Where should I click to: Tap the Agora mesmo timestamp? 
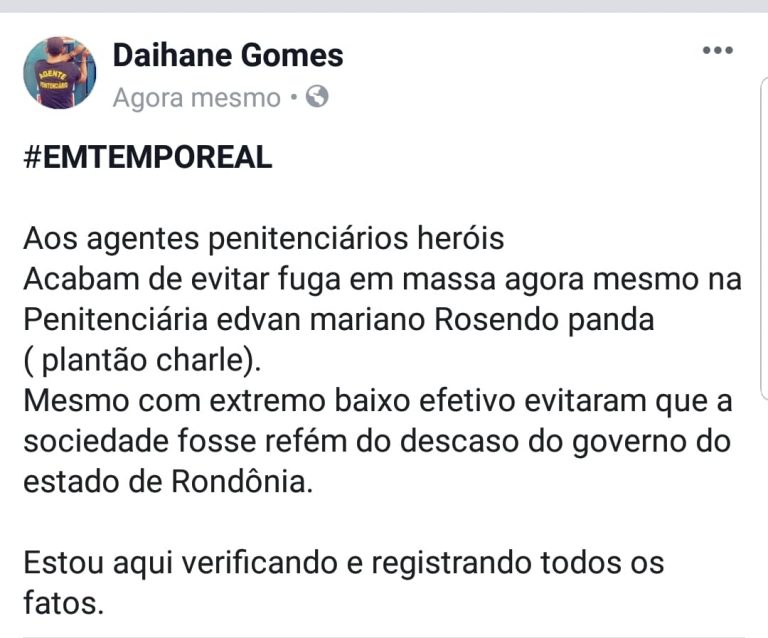[x=197, y=98]
